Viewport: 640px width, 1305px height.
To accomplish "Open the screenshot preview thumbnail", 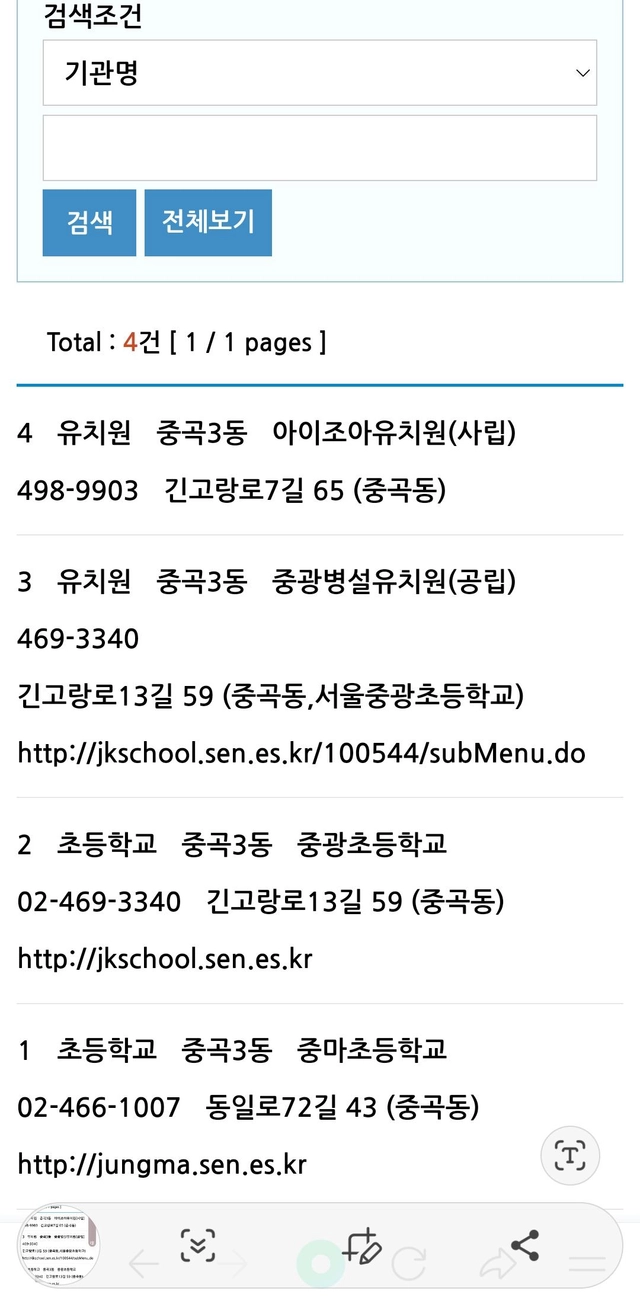I will [x=60, y=1245].
